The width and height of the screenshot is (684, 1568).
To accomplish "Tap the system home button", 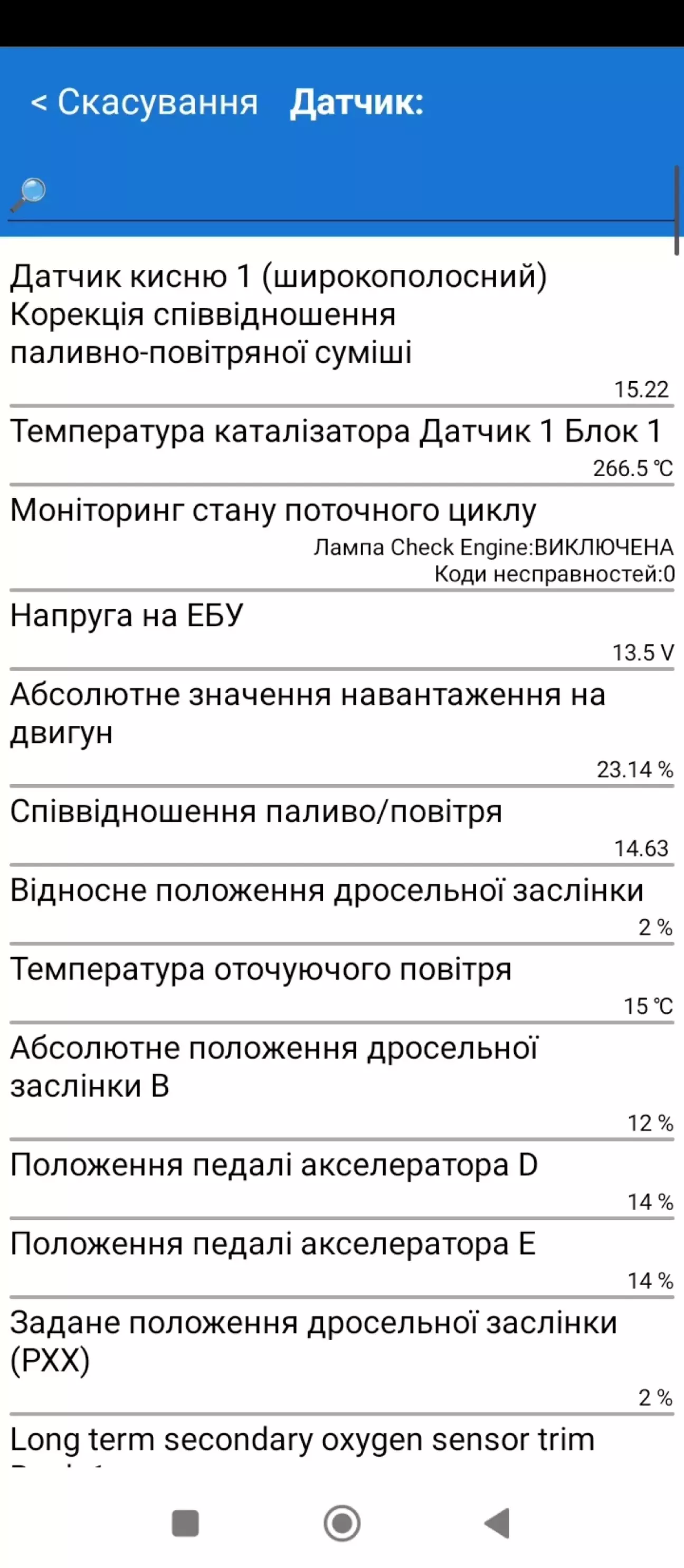I will tap(342, 1523).
